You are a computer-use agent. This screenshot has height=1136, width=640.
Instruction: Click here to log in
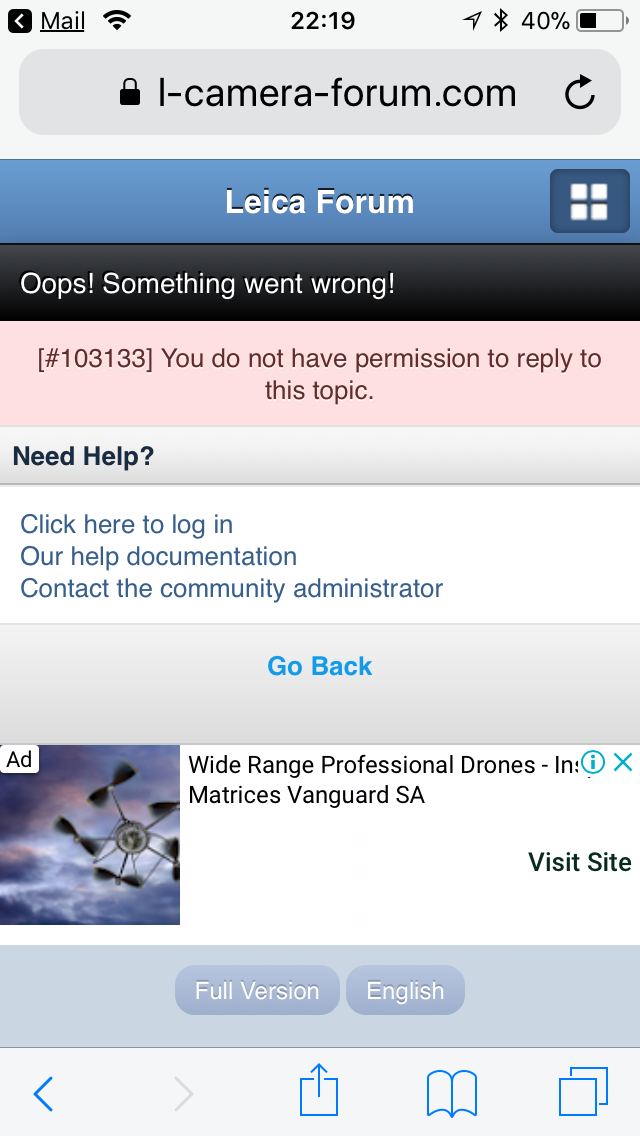tap(126, 524)
